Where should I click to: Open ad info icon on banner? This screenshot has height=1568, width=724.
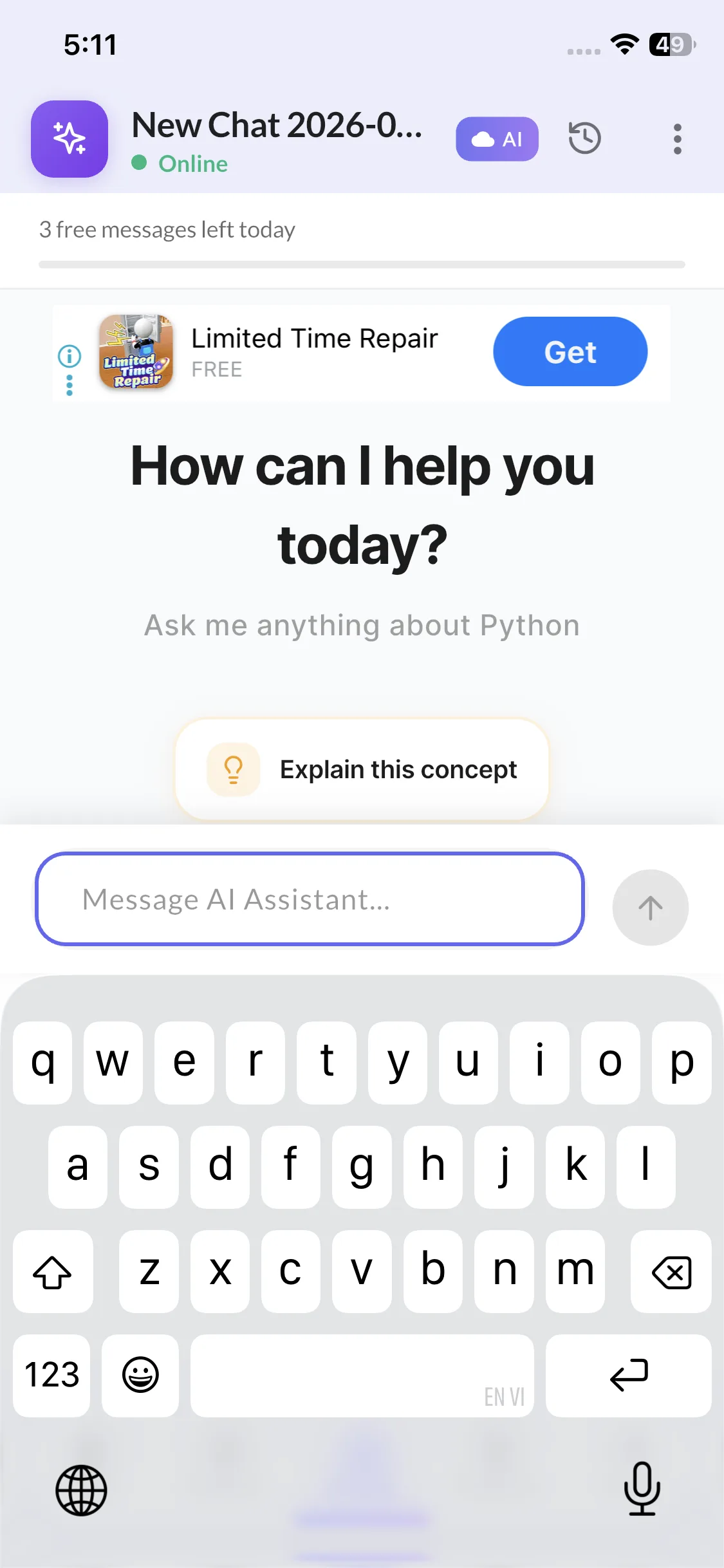click(70, 355)
